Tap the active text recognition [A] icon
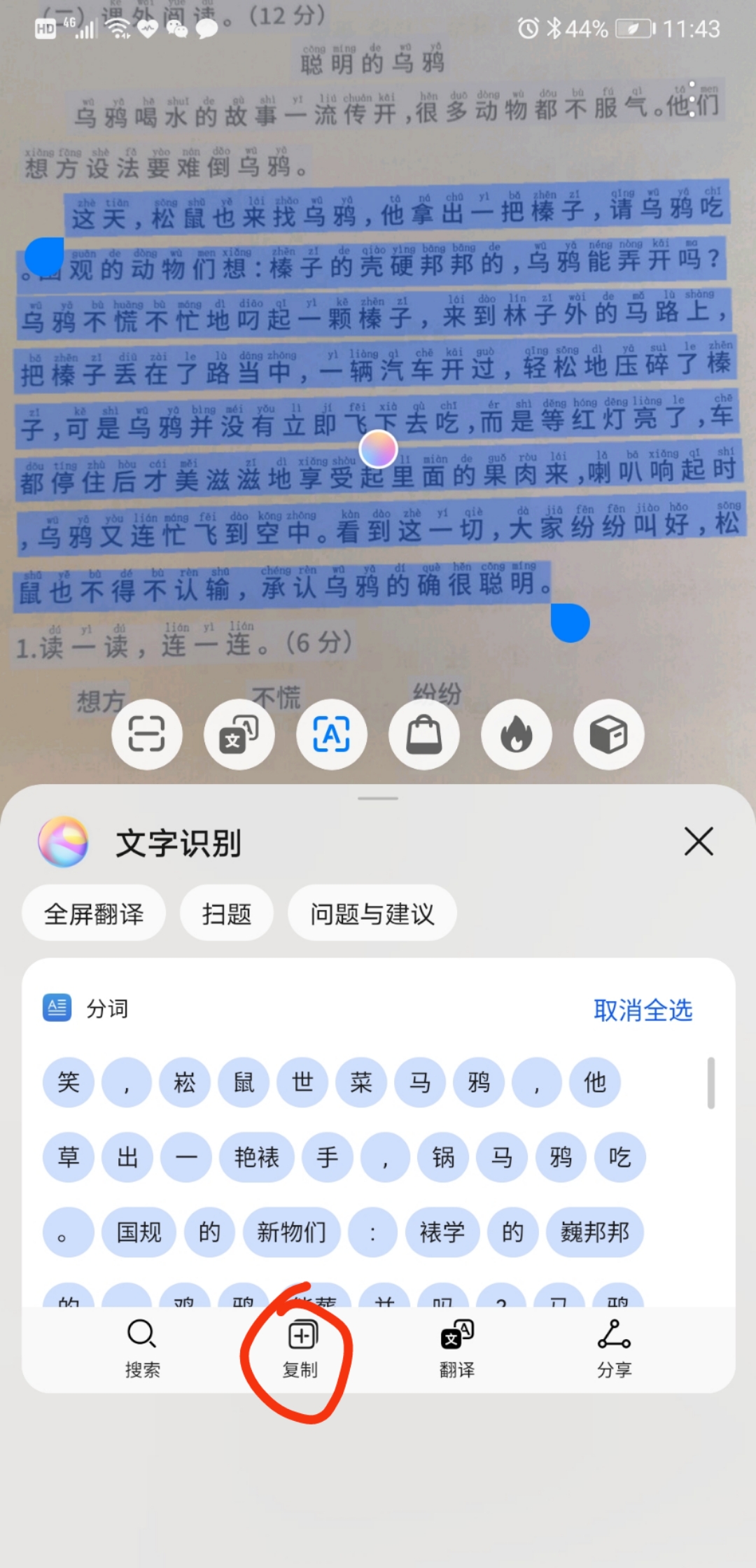The width and height of the screenshot is (756, 1568). click(331, 734)
